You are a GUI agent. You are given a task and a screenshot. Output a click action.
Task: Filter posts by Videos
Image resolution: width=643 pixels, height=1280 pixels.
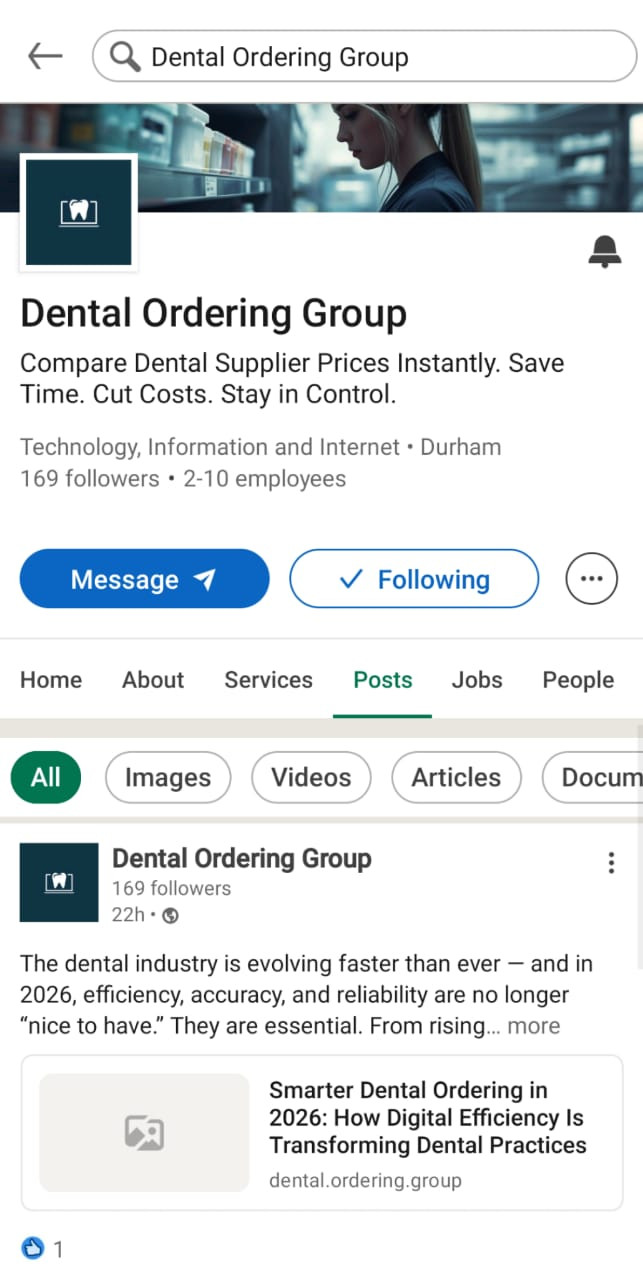311,777
